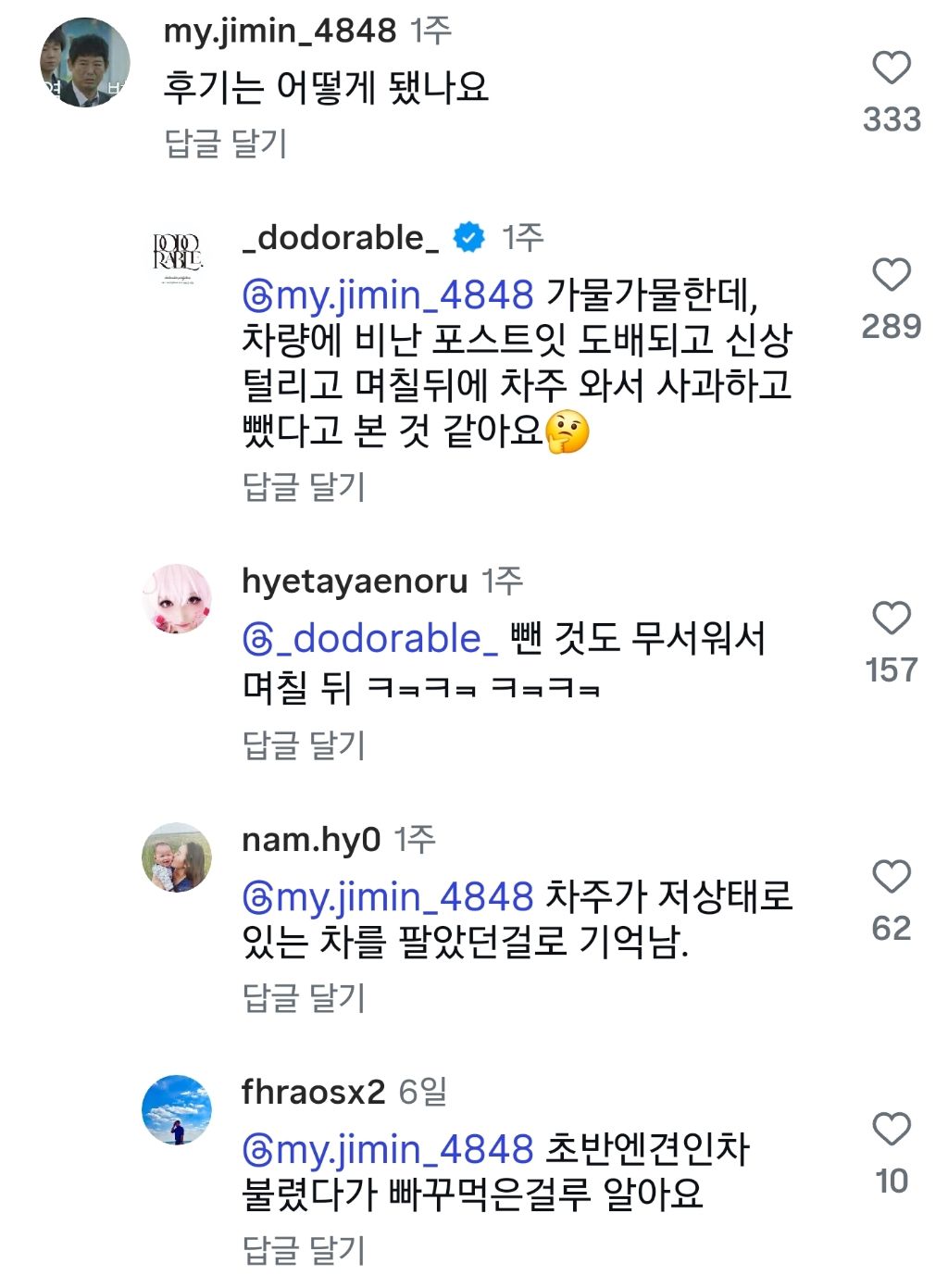Reply to _dodorable_'s comment
This screenshot has height=1288, width=948.
click(304, 486)
